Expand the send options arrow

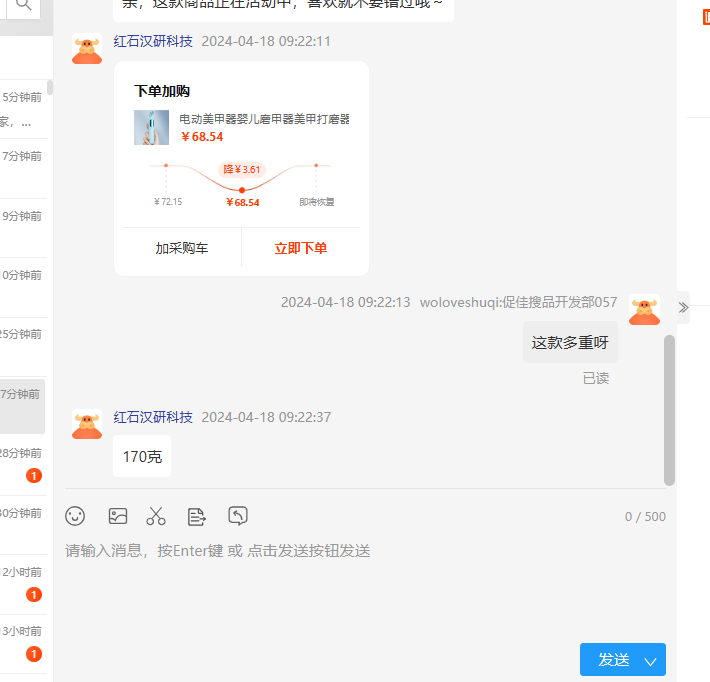(x=651, y=660)
